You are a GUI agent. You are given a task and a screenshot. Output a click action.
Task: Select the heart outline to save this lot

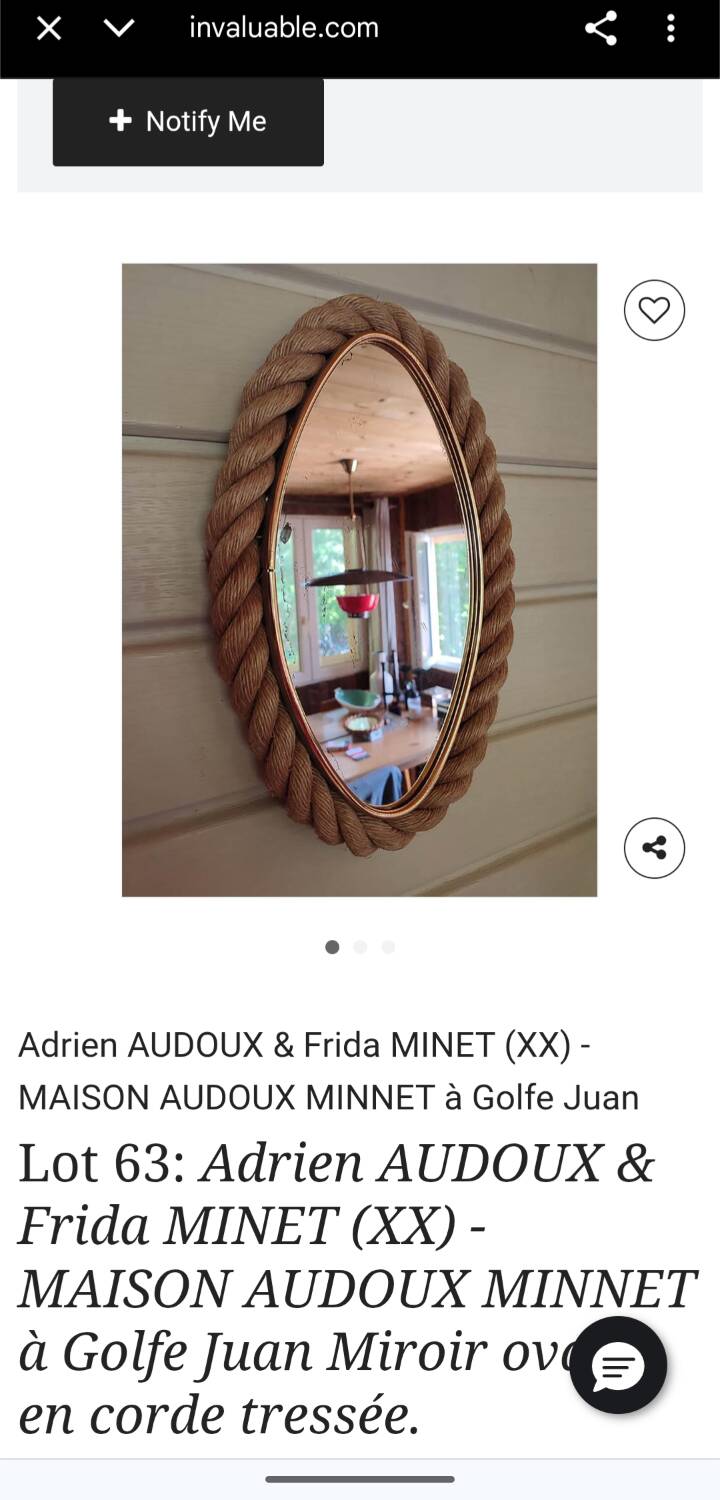tap(654, 310)
